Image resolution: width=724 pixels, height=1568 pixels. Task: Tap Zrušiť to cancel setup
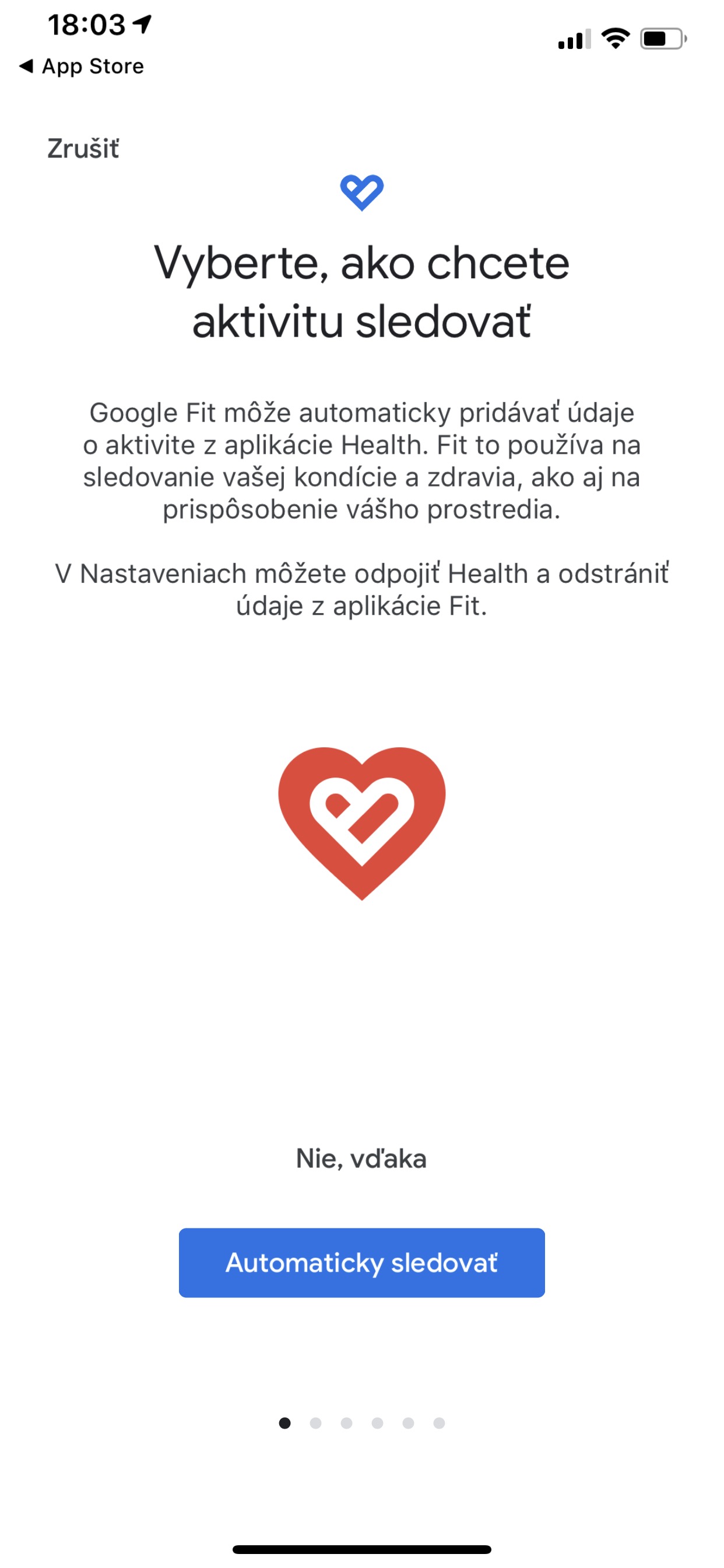83,149
